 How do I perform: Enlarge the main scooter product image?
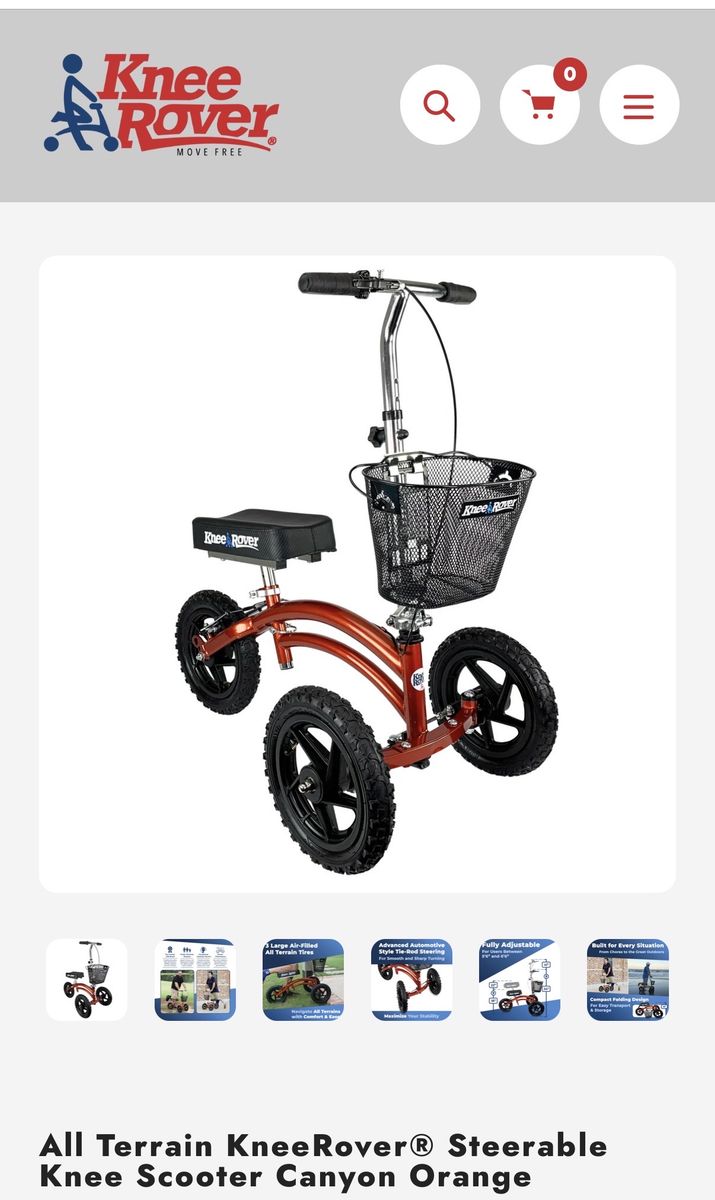tap(357, 573)
